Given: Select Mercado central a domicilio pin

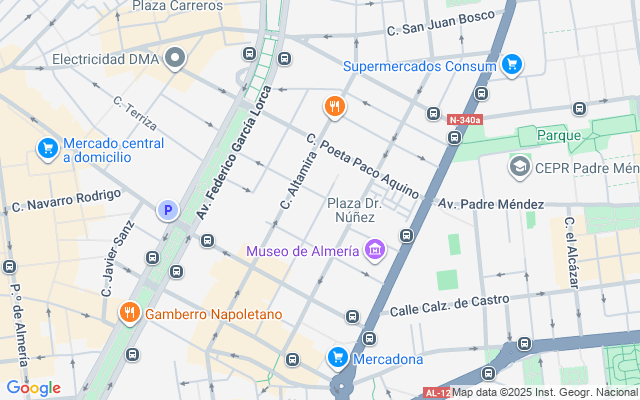Looking at the screenshot, I should [x=48, y=149].
